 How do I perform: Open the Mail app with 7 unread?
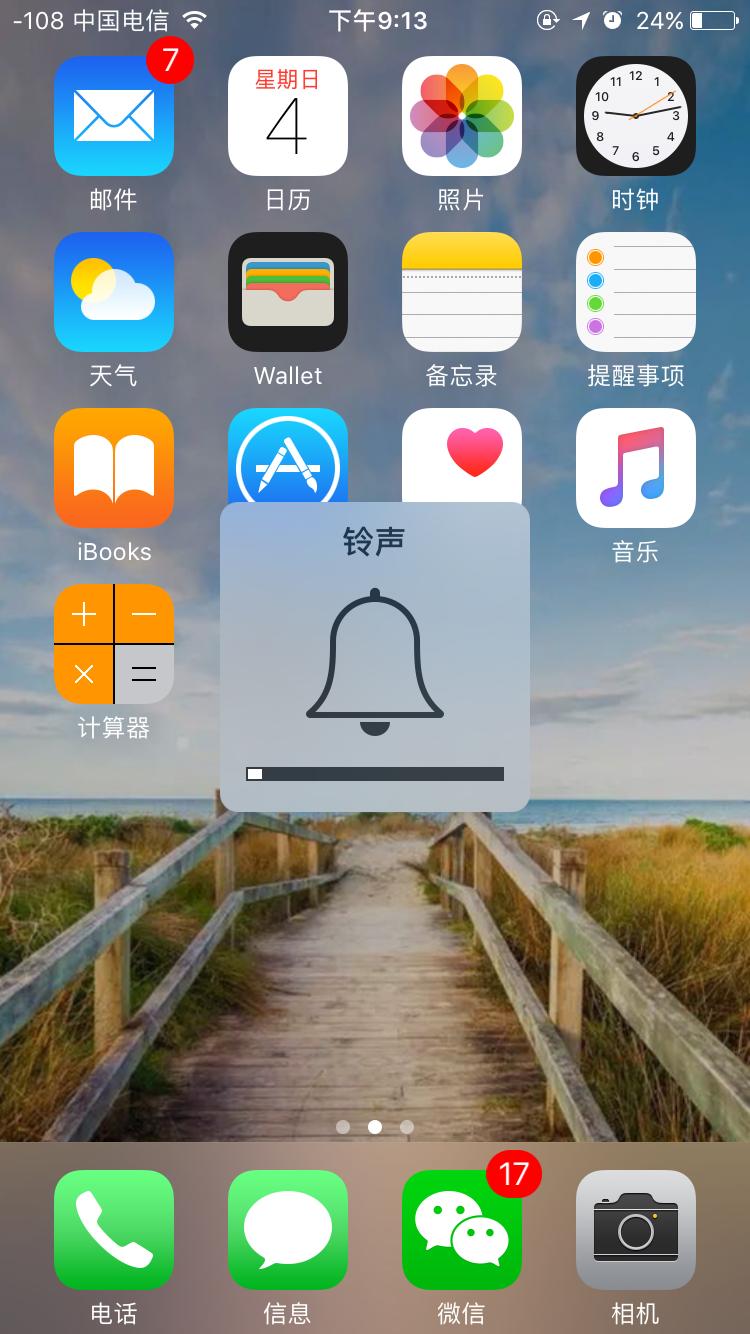113,115
